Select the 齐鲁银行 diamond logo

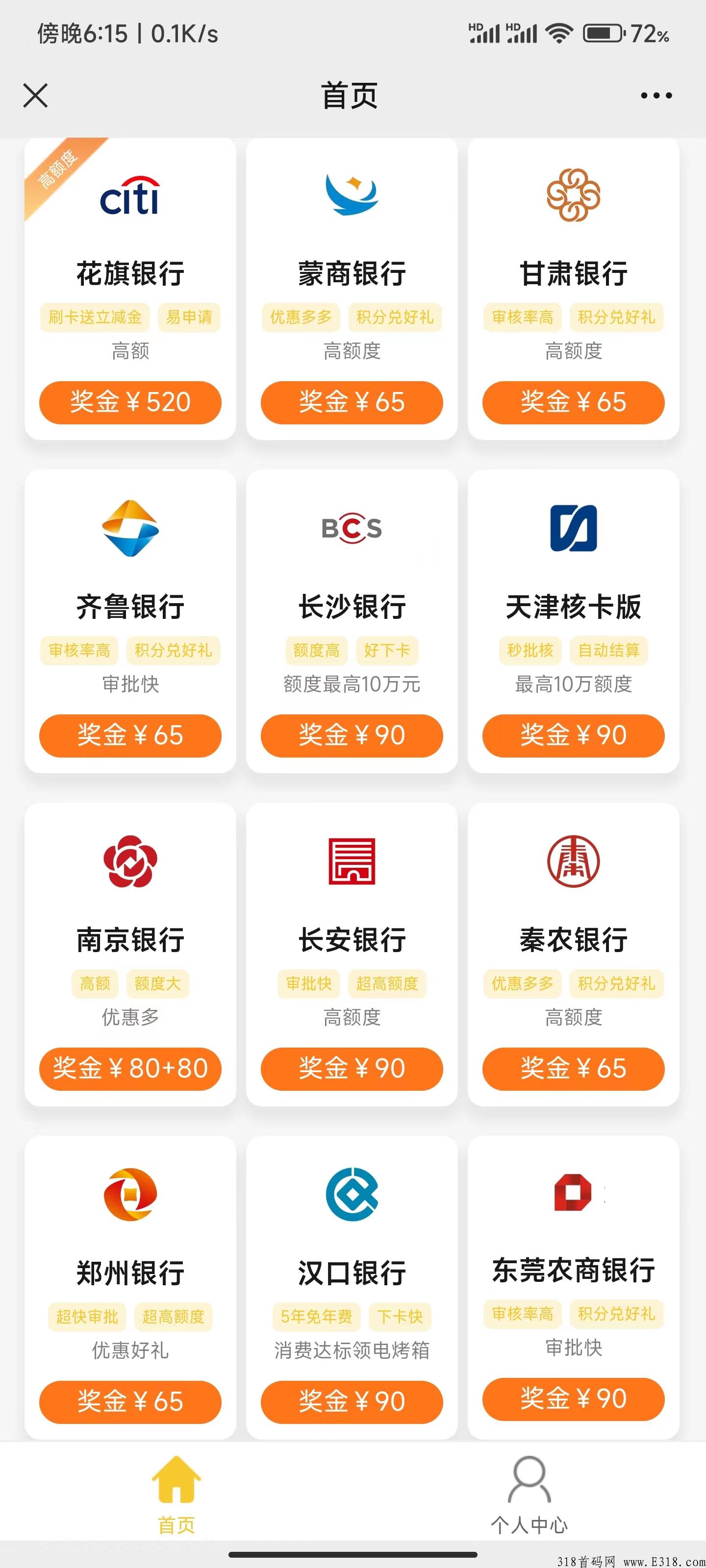[130, 528]
